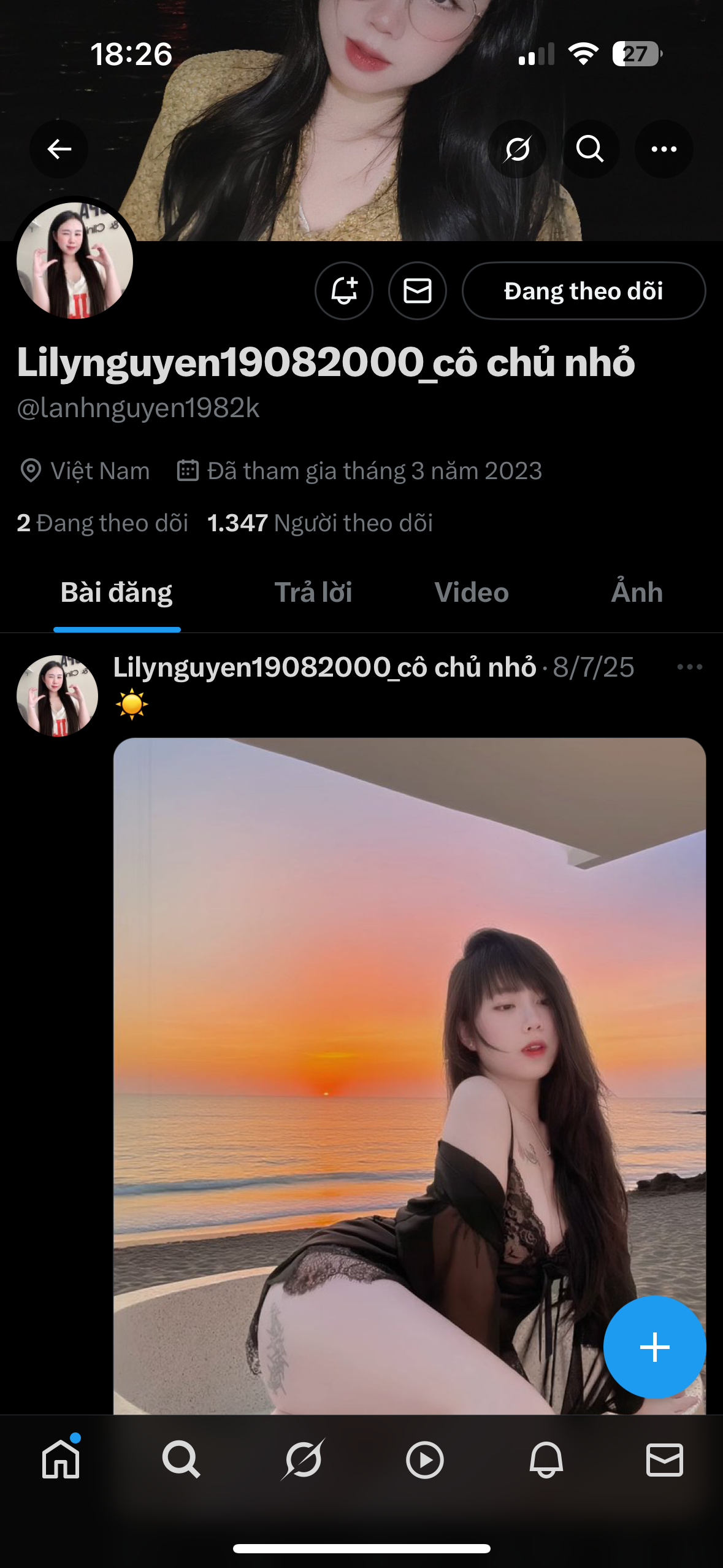Switch to the Video tab
Image resolution: width=723 pixels, height=1568 pixels.
coord(472,593)
